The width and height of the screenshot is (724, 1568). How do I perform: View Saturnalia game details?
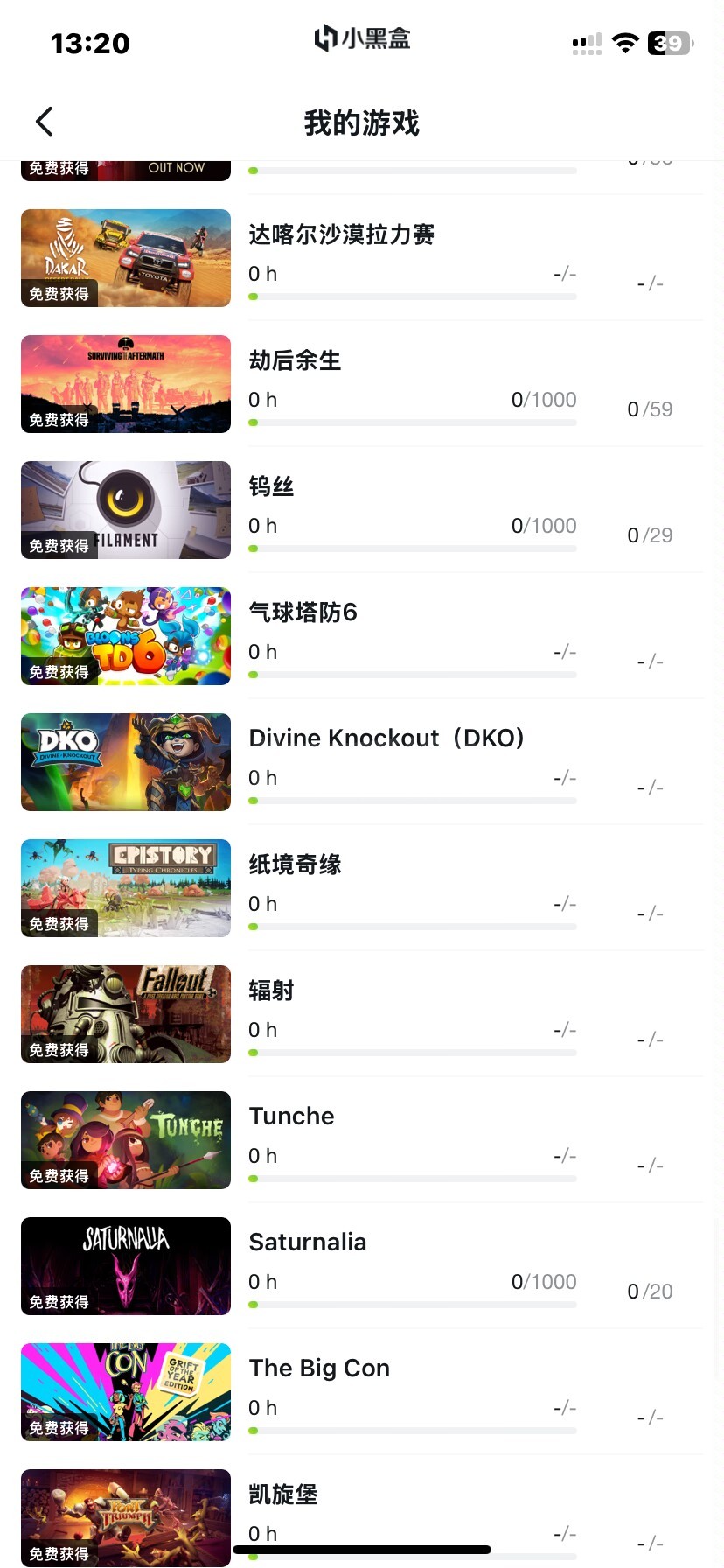coord(362,1266)
